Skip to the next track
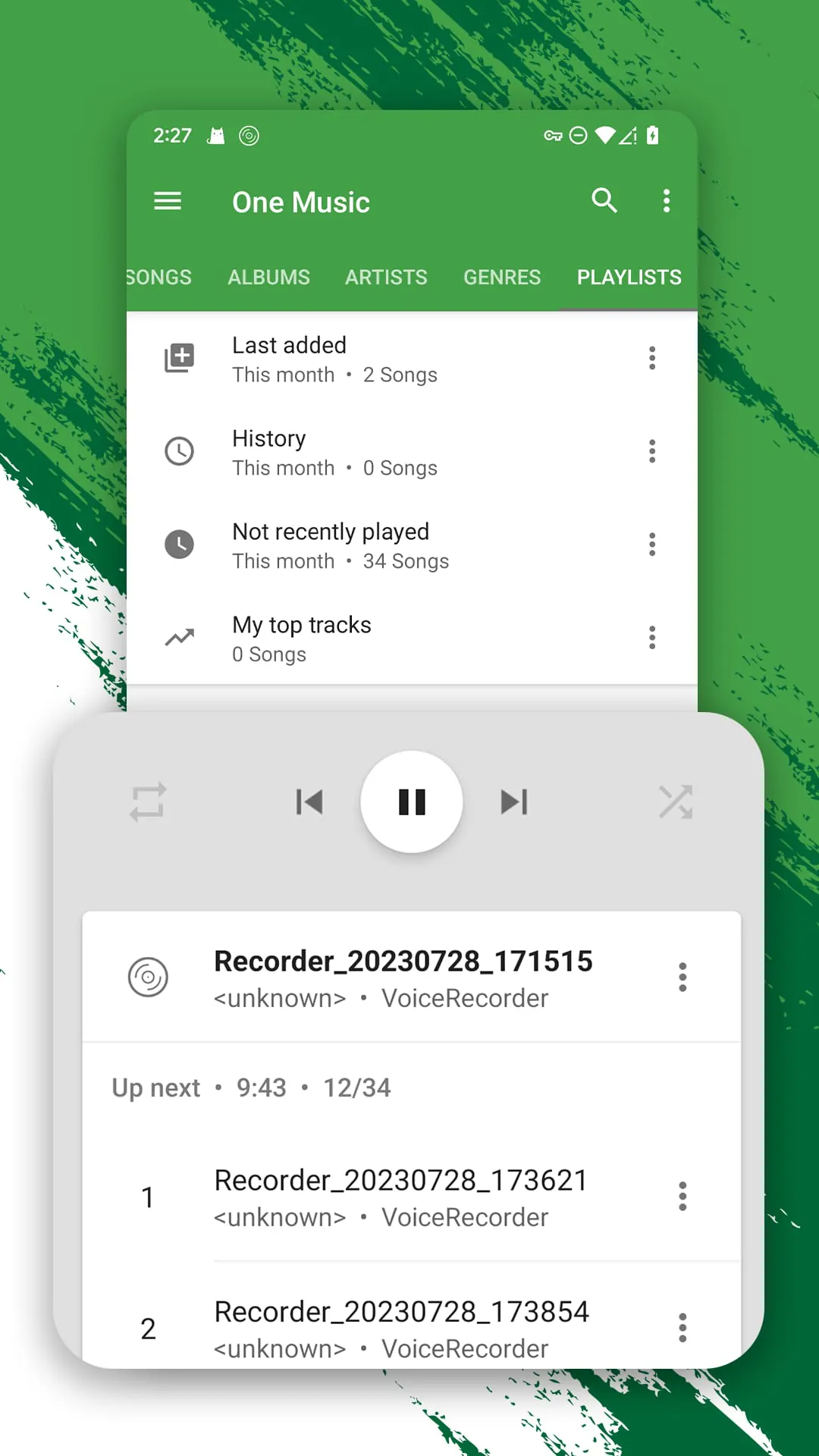Screen dimensions: 819x1456 pos(514,802)
